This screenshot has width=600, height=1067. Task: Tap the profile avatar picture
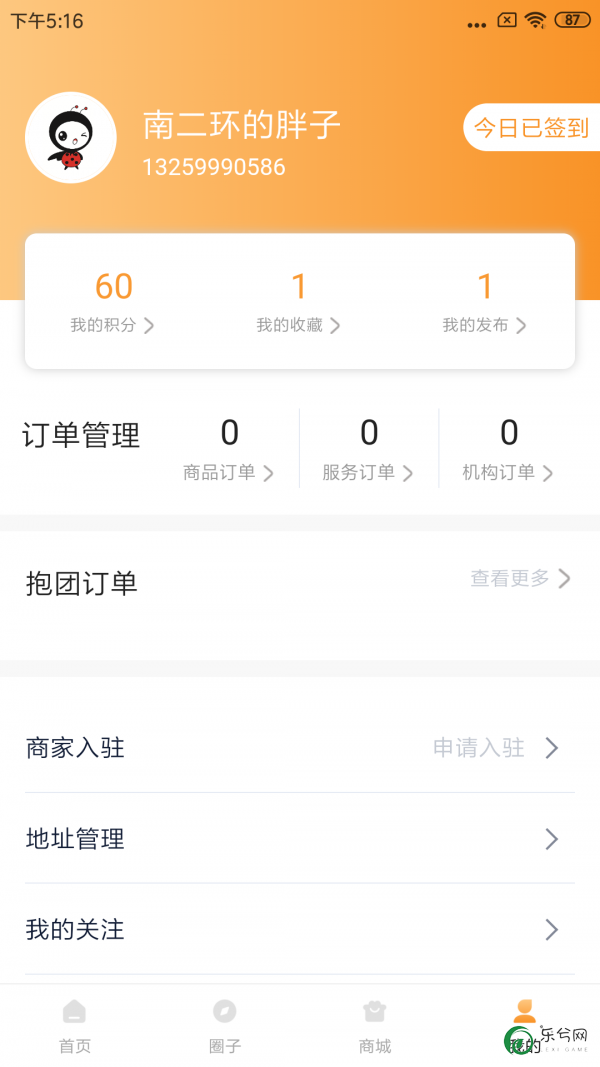pos(71,137)
